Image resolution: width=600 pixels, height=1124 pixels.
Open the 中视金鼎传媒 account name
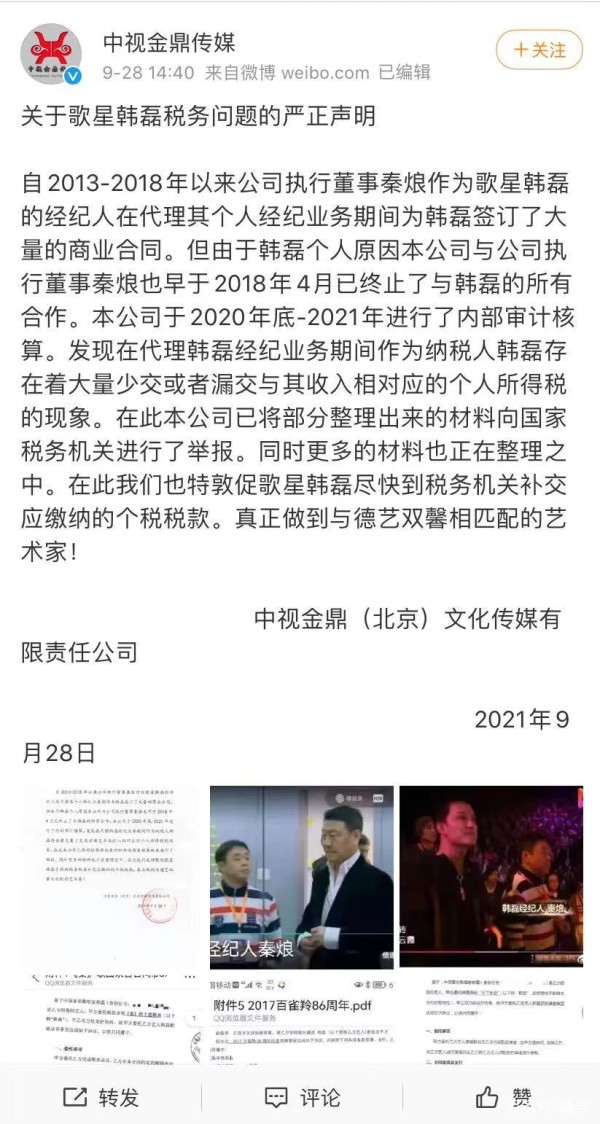[169, 43]
